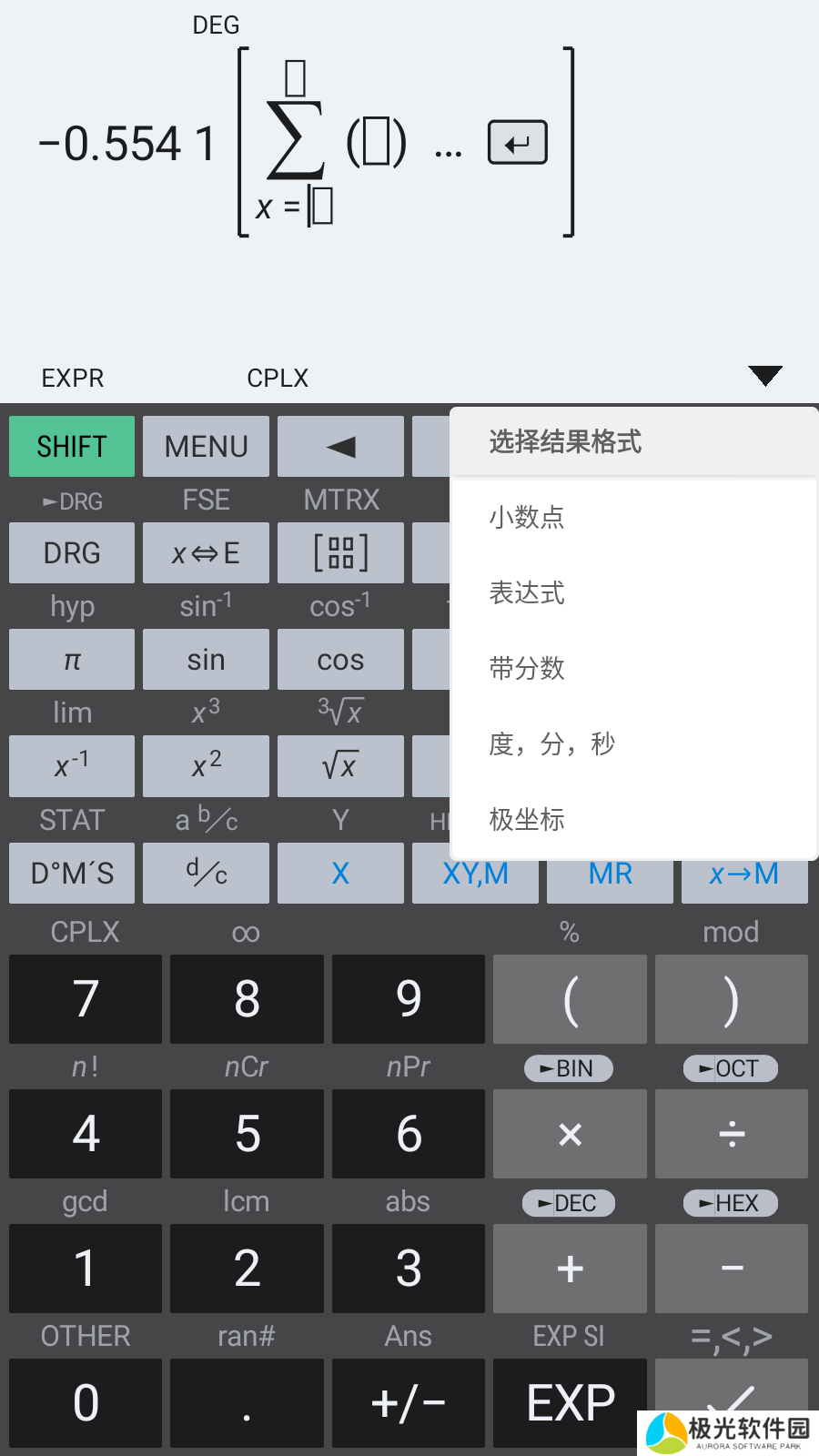The width and height of the screenshot is (819, 1456).
Task: Select 极坐标 result format
Action: tap(527, 820)
